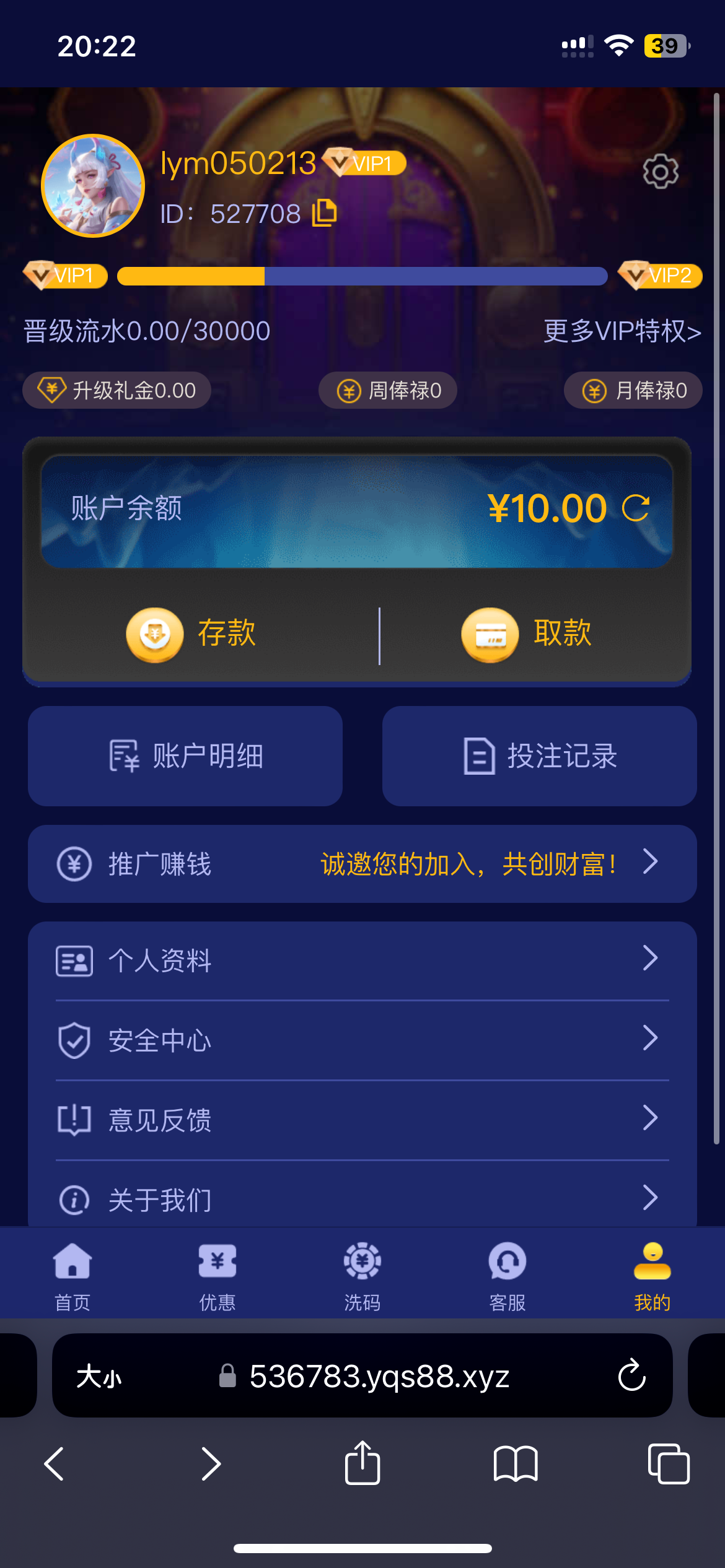Image resolution: width=725 pixels, height=1568 pixels.
Task: Tap the 升级礼金0.00 chip
Action: [117, 390]
